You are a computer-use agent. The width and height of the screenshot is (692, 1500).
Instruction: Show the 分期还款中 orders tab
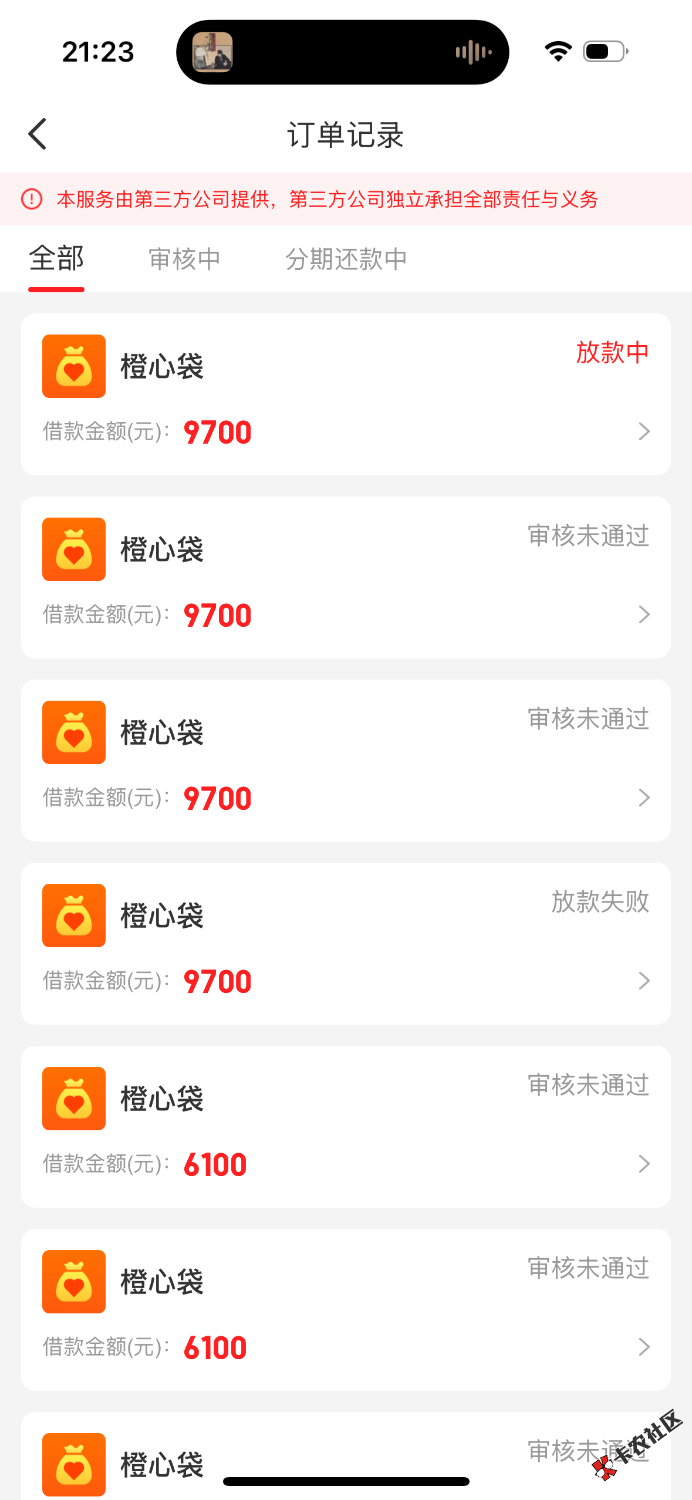pyautogui.click(x=346, y=259)
